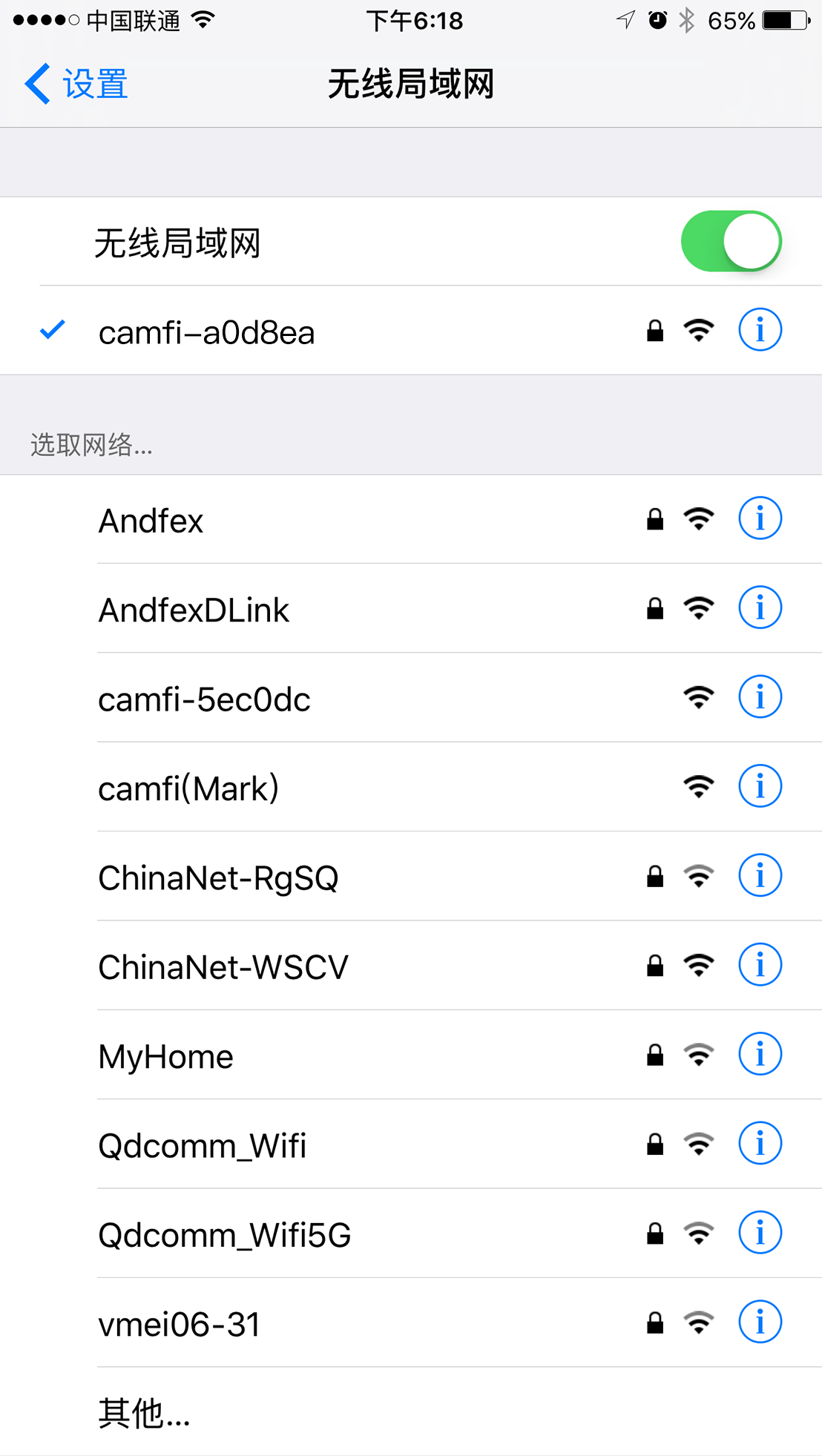Open info for MyHome network
This screenshot has height=1456, width=822.
click(x=760, y=1054)
